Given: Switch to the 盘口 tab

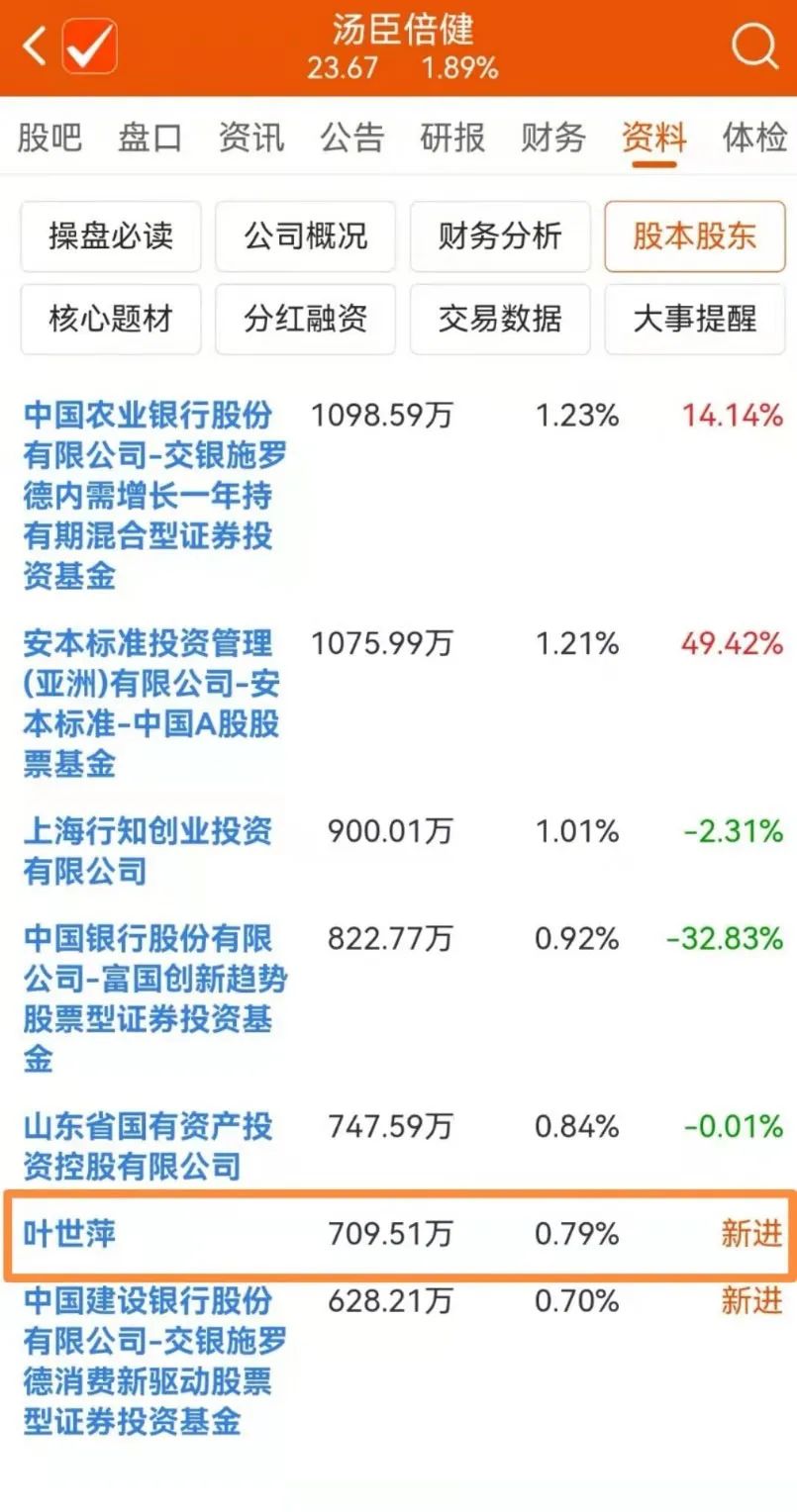Looking at the screenshot, I should click(149, 138).
